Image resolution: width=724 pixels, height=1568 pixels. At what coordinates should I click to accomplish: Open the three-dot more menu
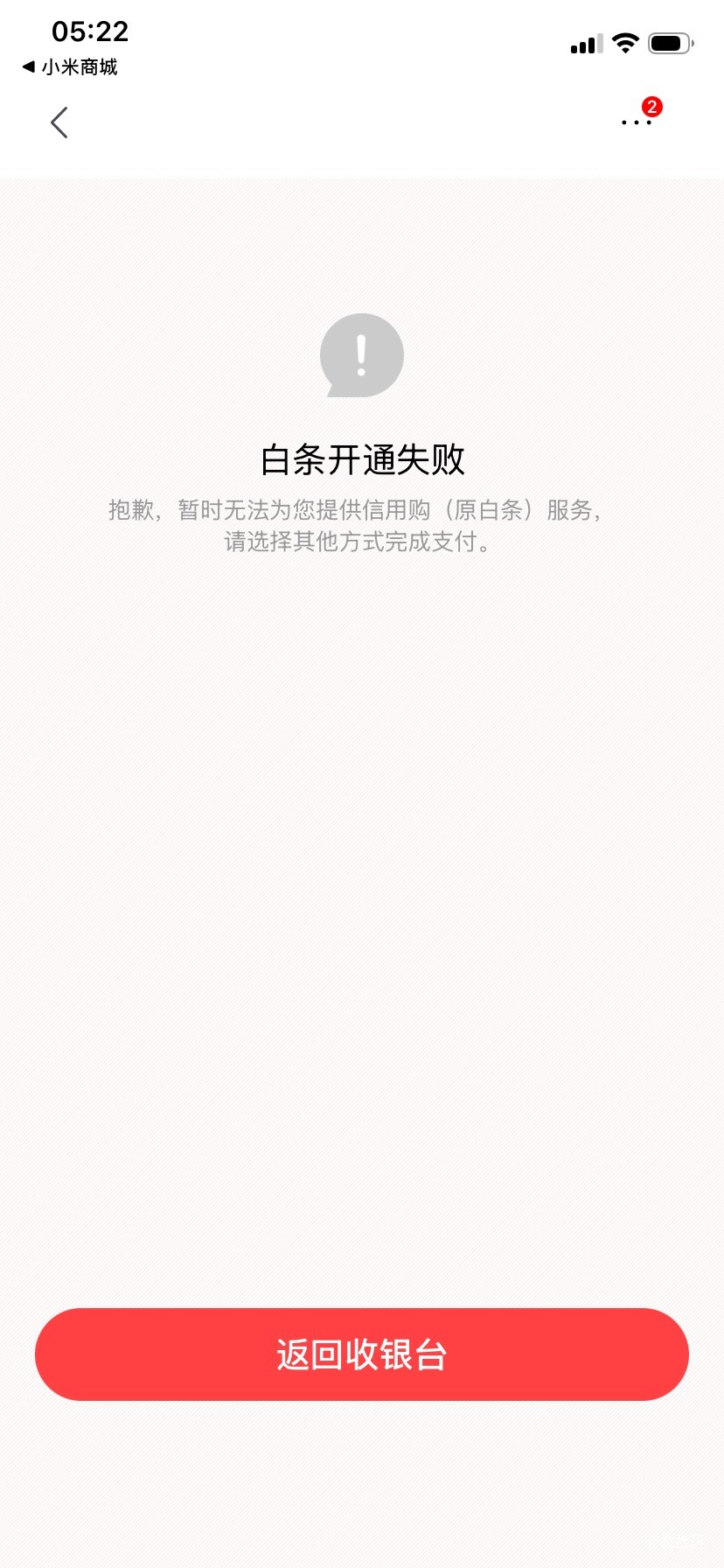637,122
